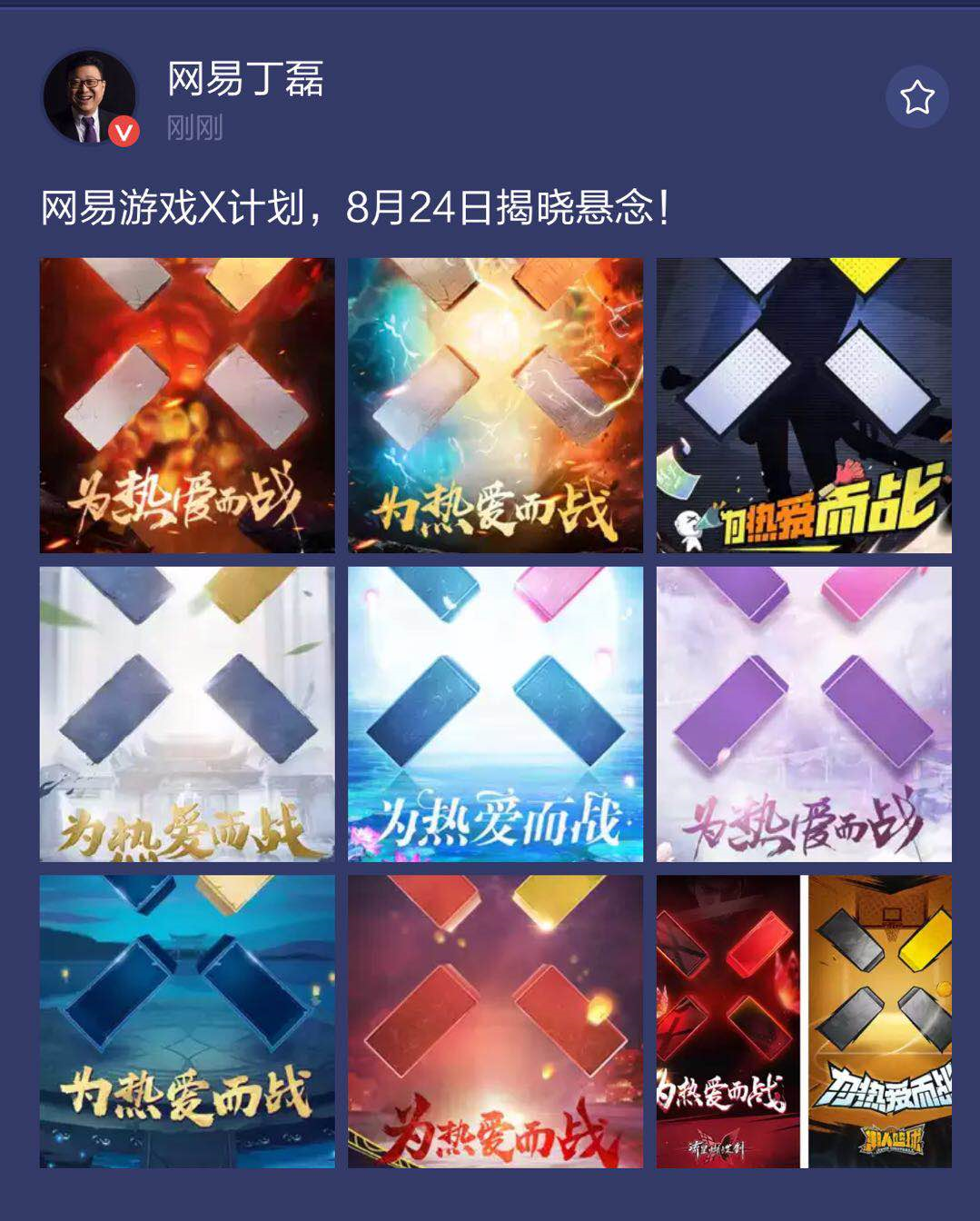The image size is (980, 1221).
Task: Open the dark silhouette image with cartoon mascot
Action: [x=804, y=405]
